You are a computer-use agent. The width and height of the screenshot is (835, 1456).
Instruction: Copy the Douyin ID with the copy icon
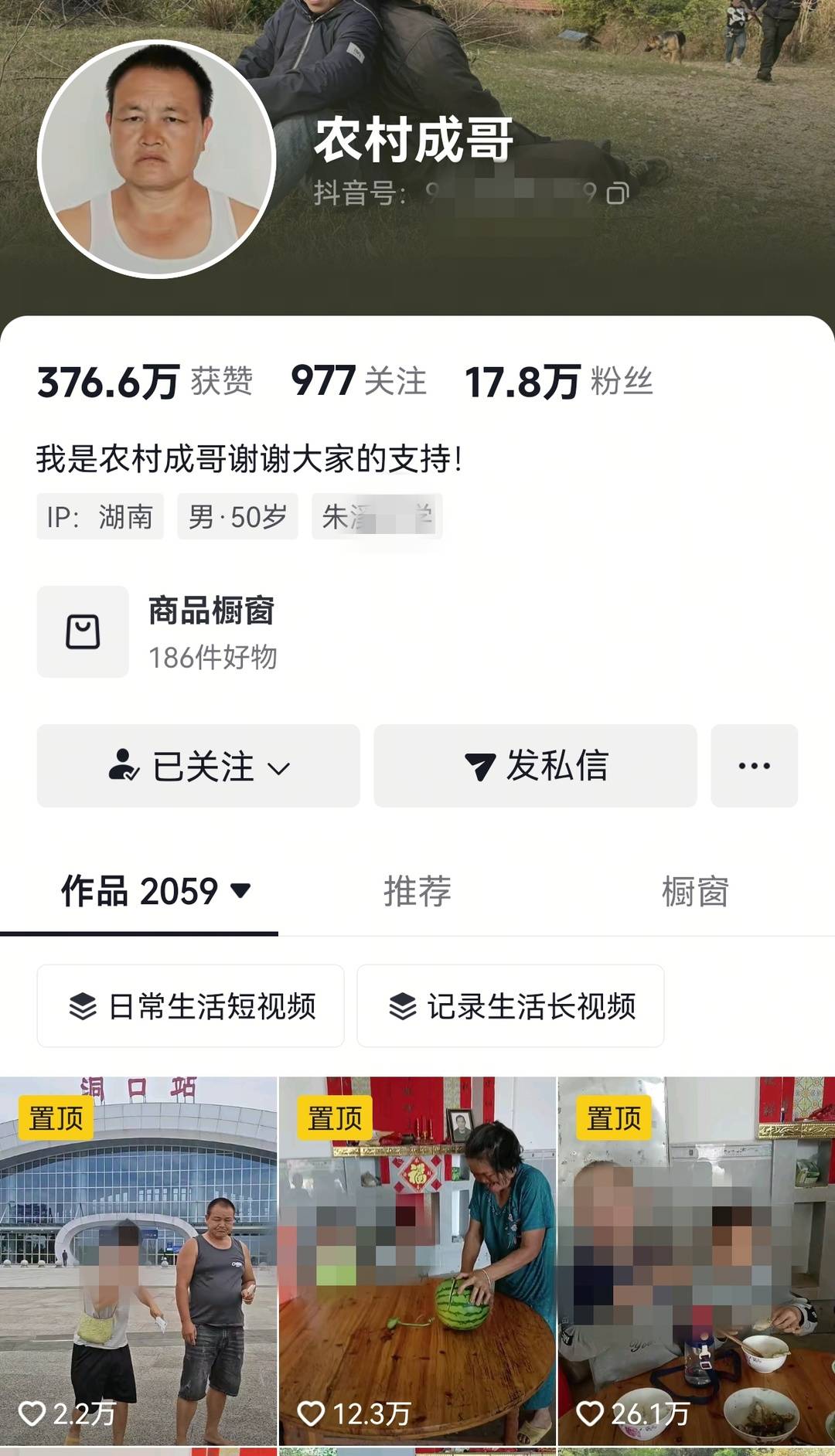tap(617, 193)
